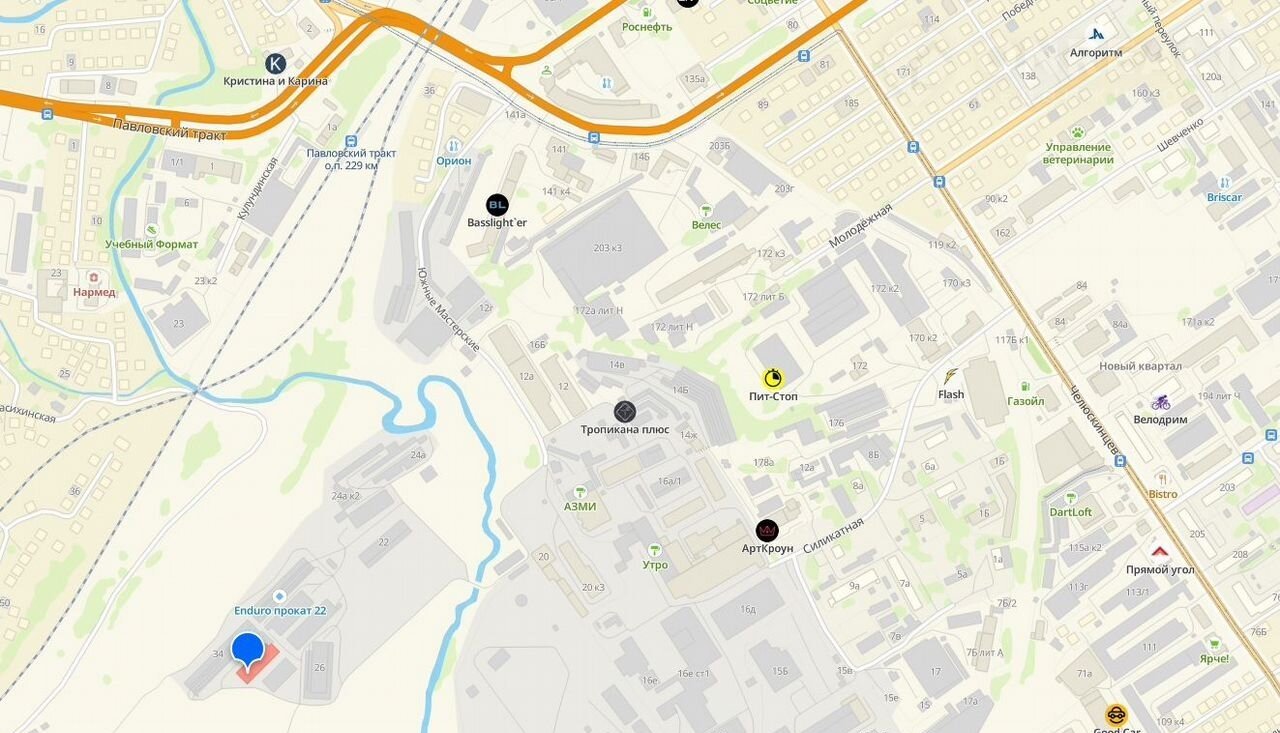This screenshot has height=733, width=1280.
Task: Tap the Павловский тракт railway stop icon
Action: click(351, 141)
